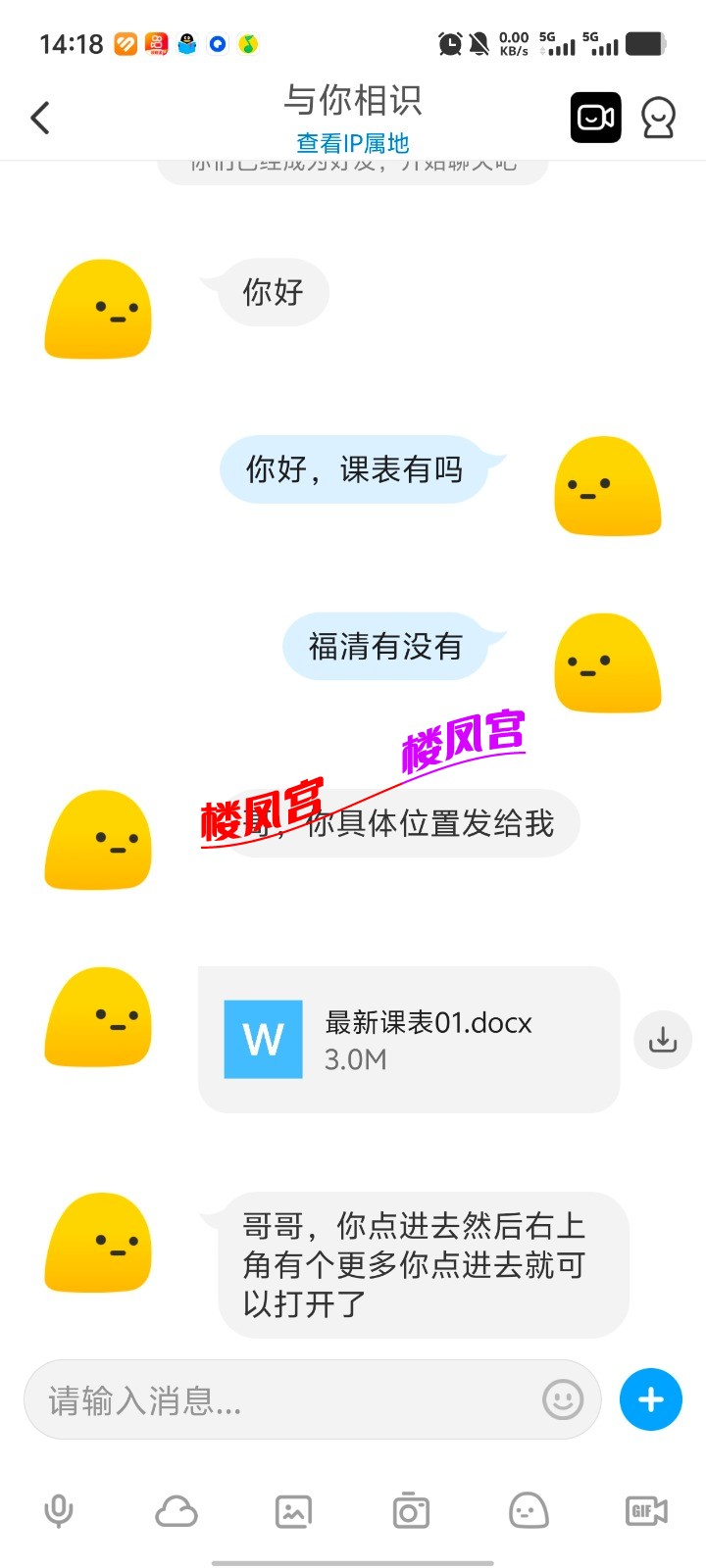The image size is (706, 1568).
Task: Download the 最新课表01.docx file
Action: tap(662, 1040)
